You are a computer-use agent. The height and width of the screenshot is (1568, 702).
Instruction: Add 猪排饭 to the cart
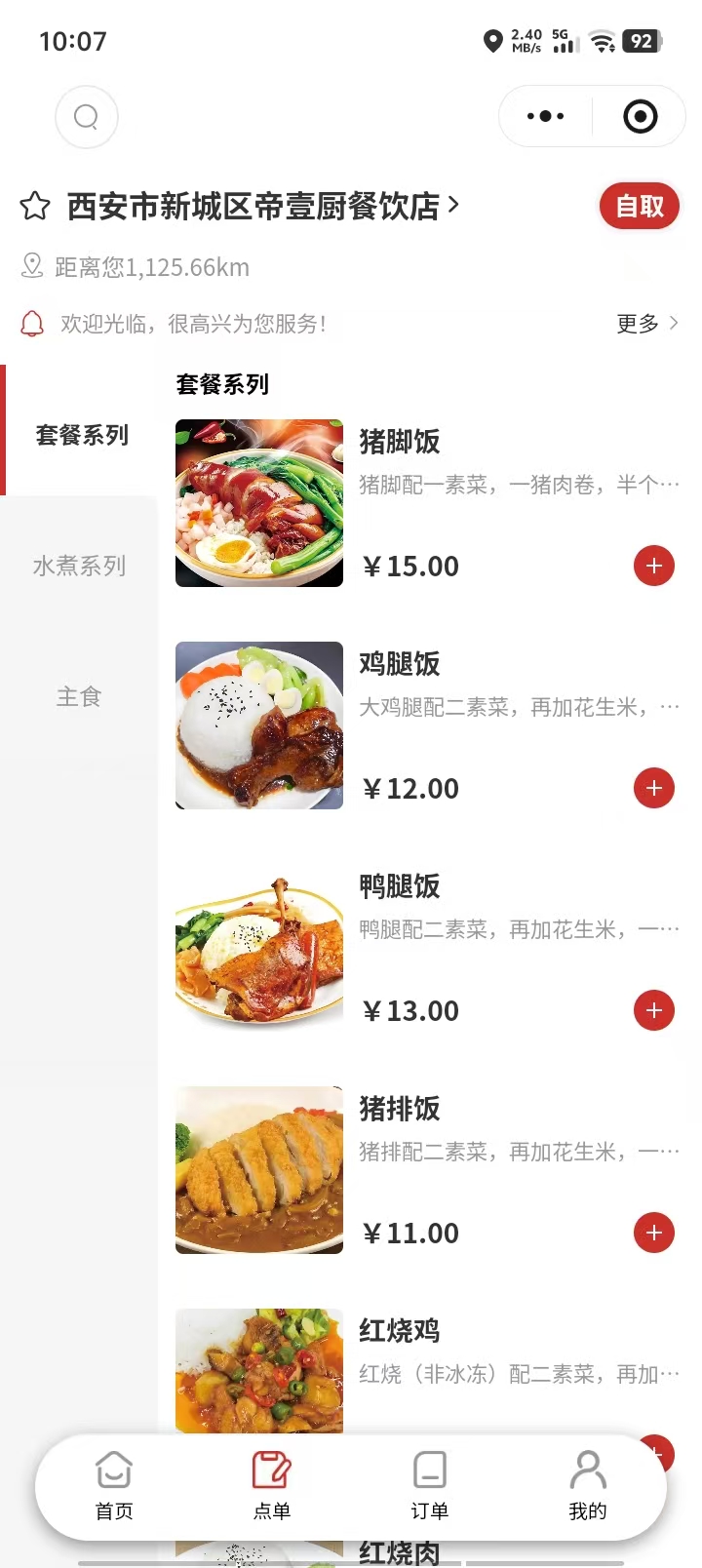tap(653, 1233)
